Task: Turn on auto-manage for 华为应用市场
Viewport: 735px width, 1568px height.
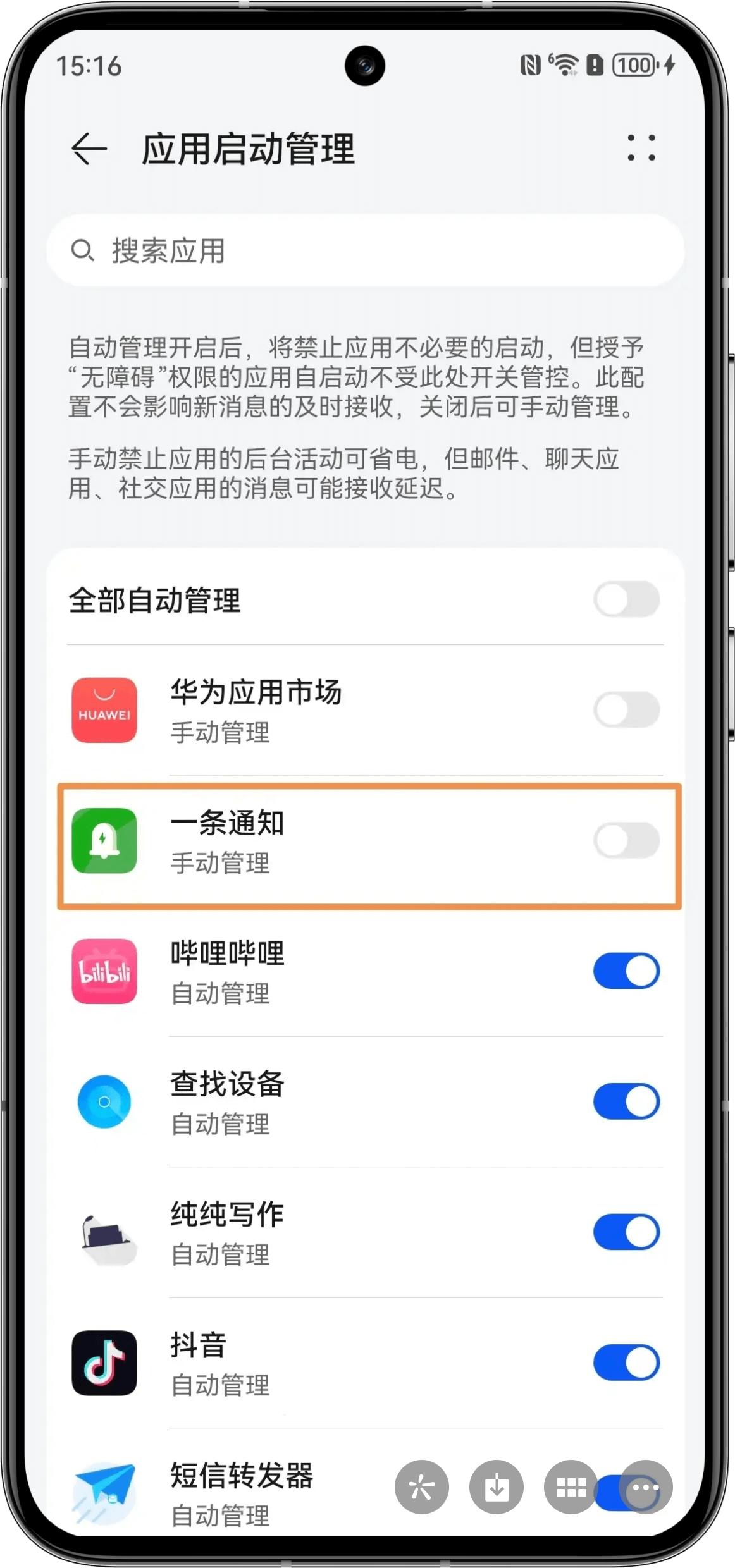Action: 626,709
